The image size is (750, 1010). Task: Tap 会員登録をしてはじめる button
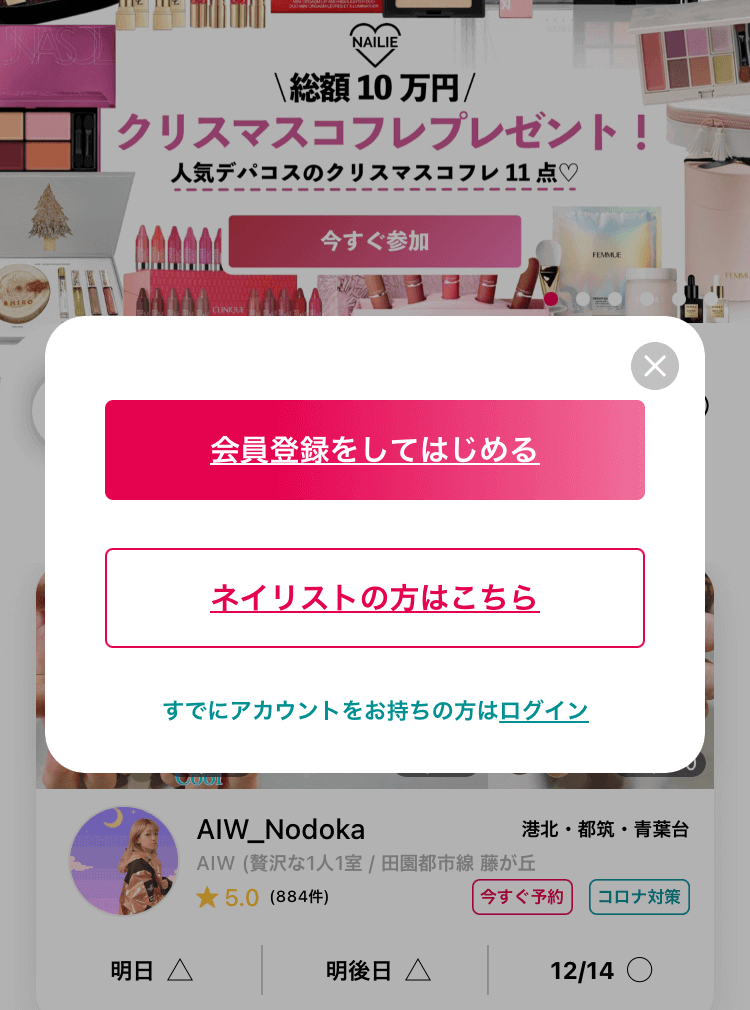coord(375,450)
